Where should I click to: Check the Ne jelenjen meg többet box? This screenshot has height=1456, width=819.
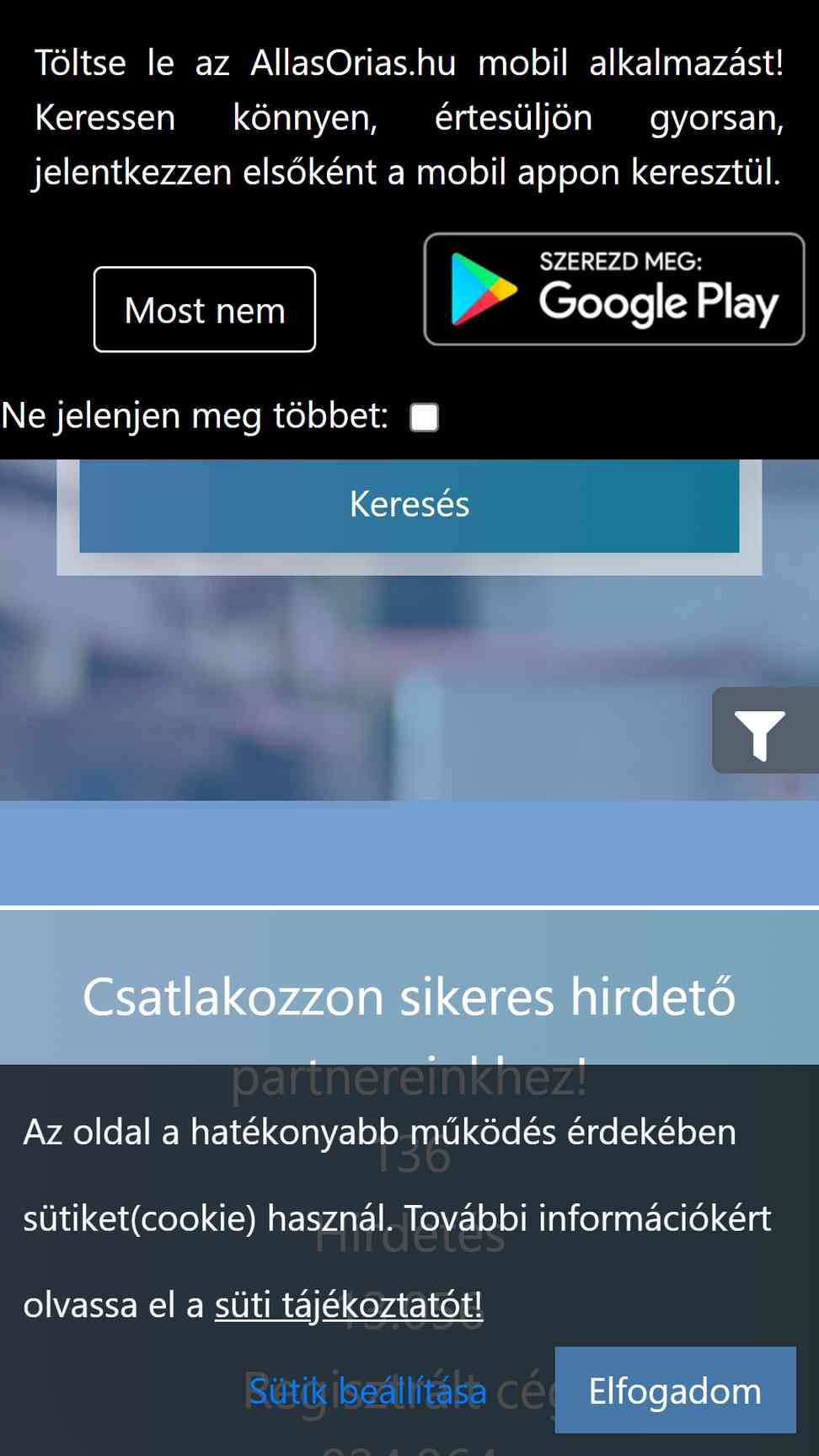(424, 416)
